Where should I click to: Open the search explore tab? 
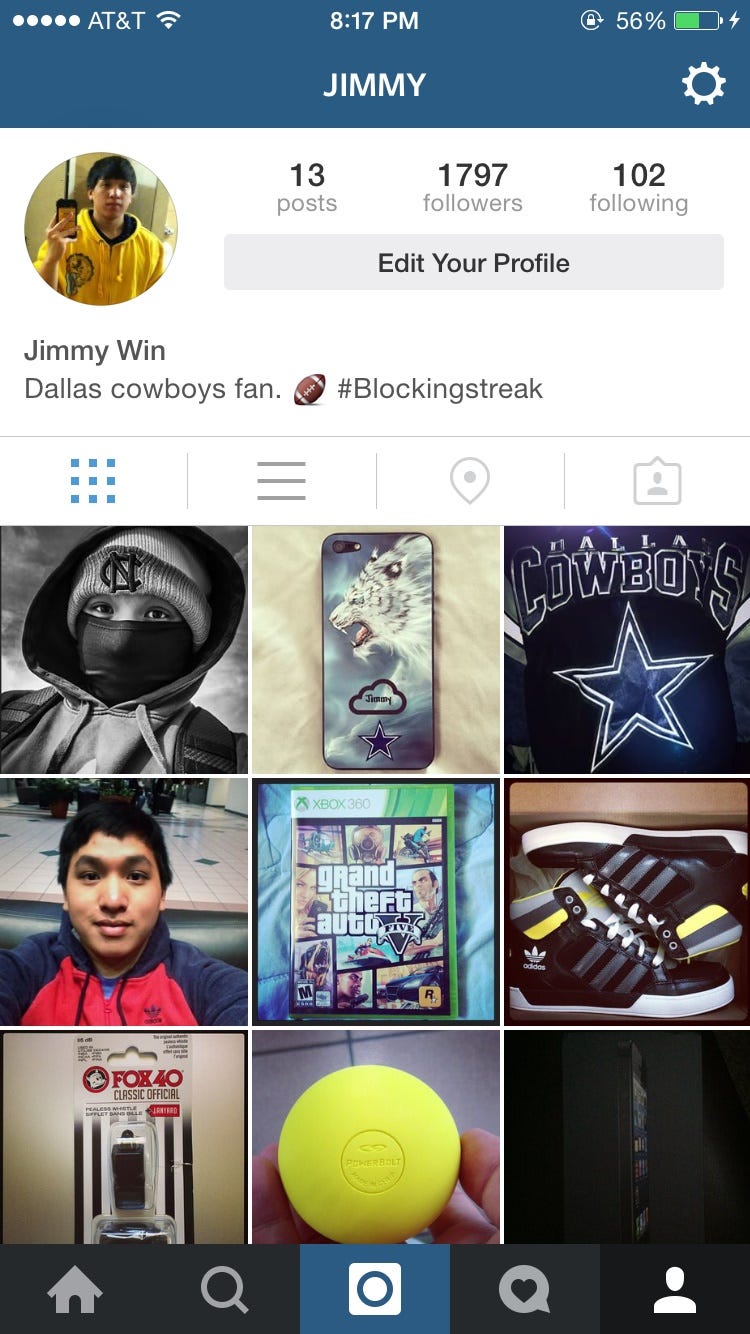[225, 1290]
